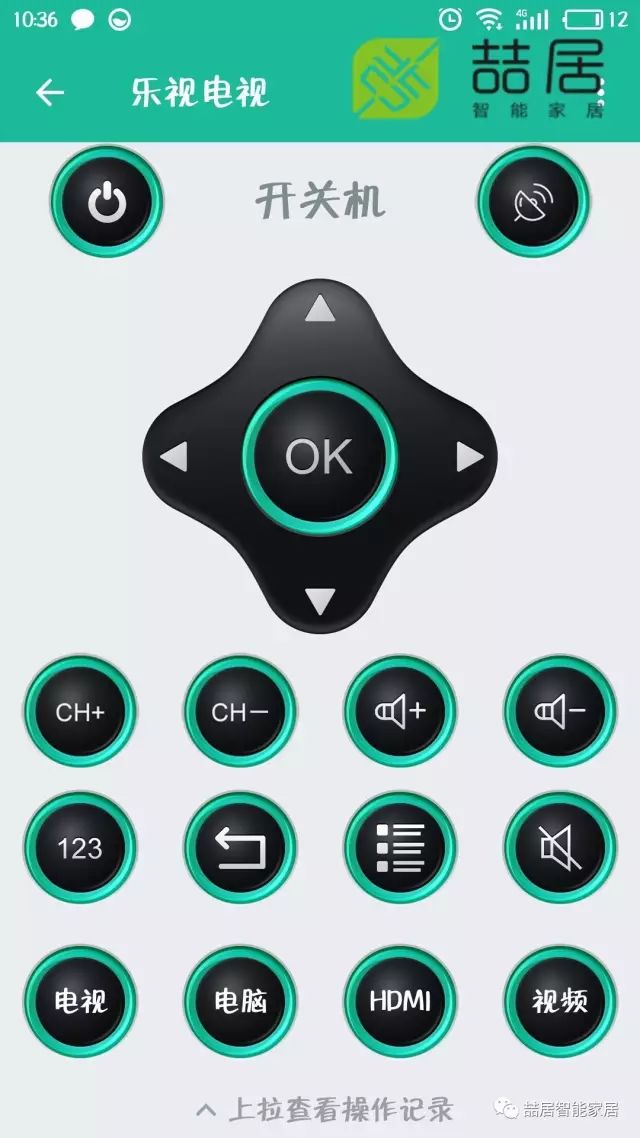The image size is (640, 1138).
Task: Tap the power on/off button
Action: (x=107, y=201)
